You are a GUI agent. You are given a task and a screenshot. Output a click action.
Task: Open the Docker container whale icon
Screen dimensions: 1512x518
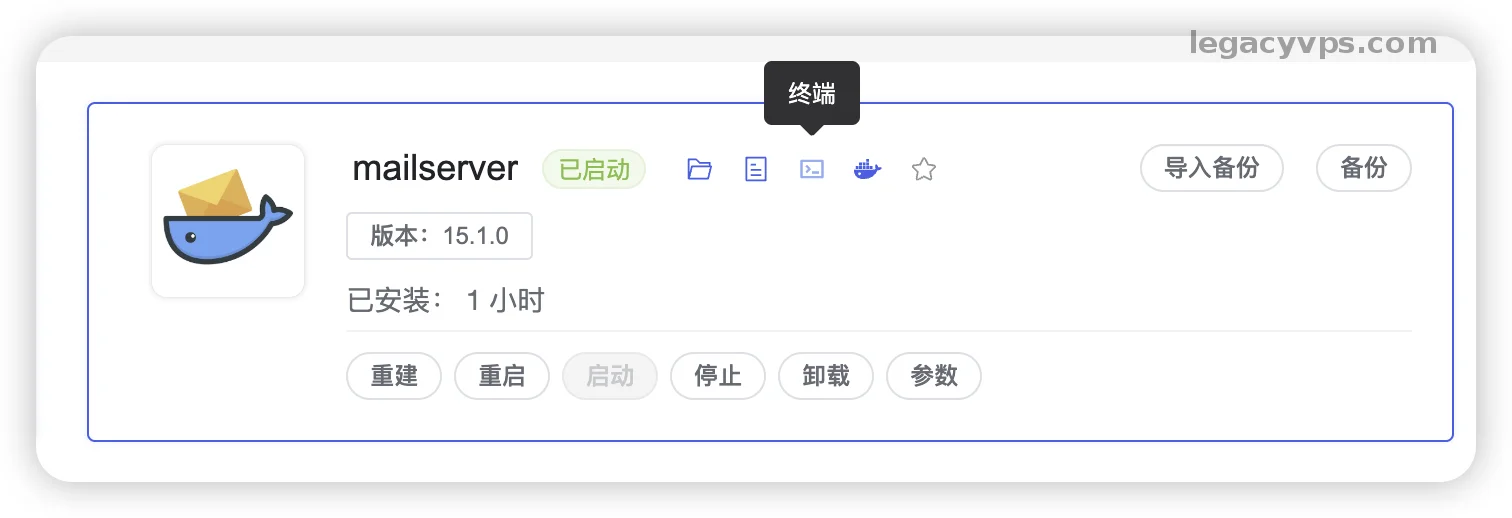pyautogui.click(x=867, y=170)
